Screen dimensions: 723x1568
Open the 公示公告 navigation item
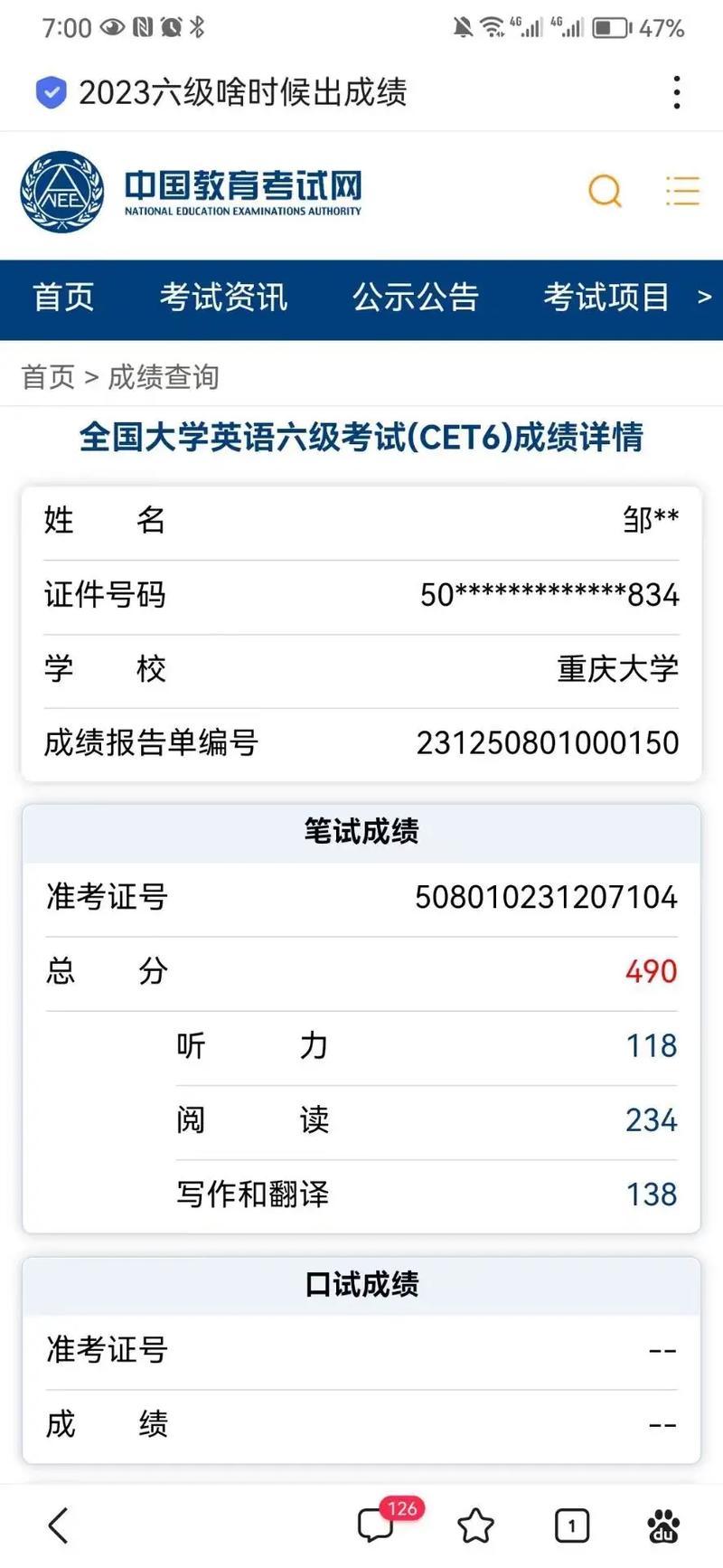(x=416, y=298)
